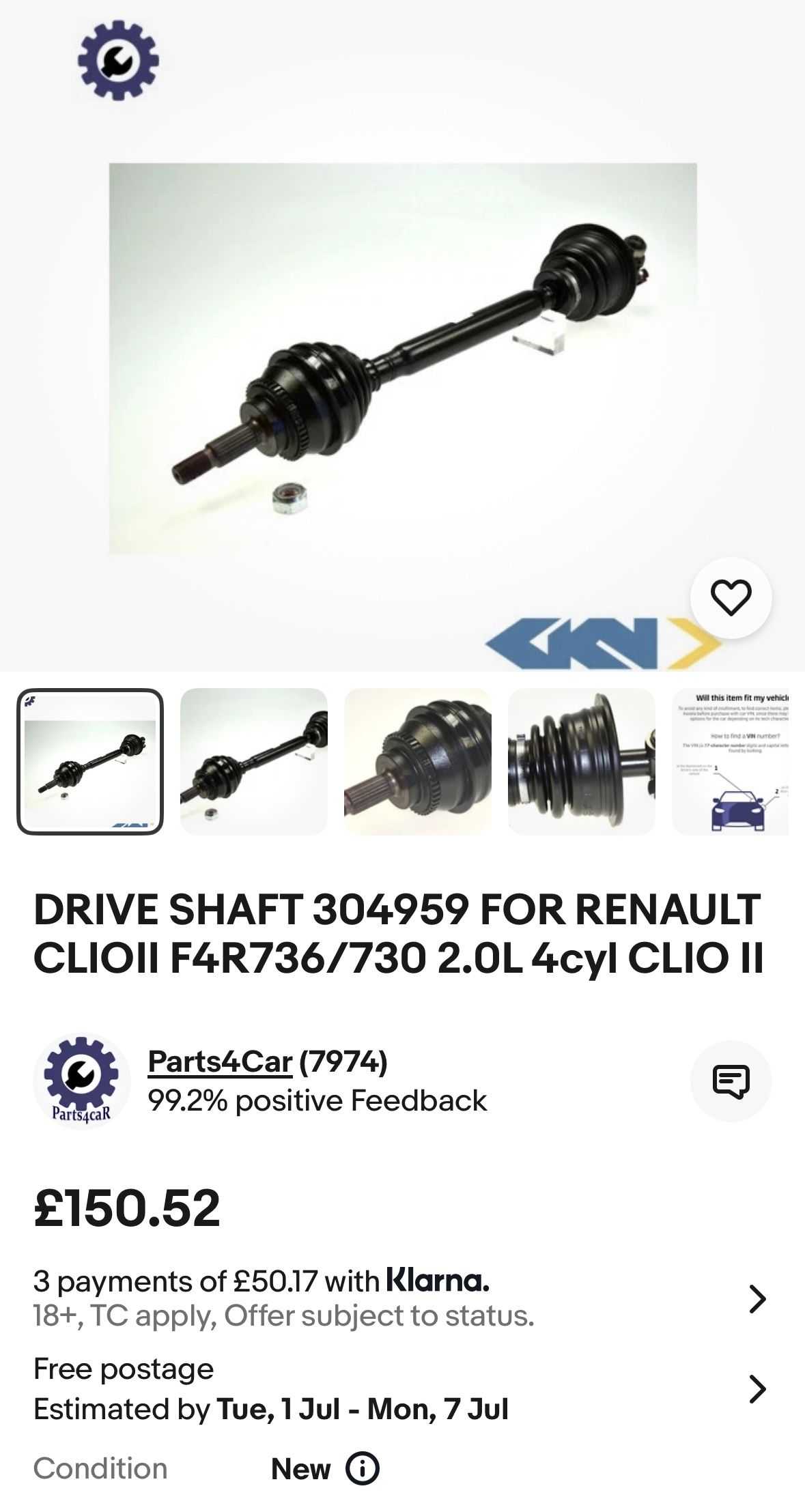Show info about the New condition
805x1512 pixels.
[x=362, y=1468]
